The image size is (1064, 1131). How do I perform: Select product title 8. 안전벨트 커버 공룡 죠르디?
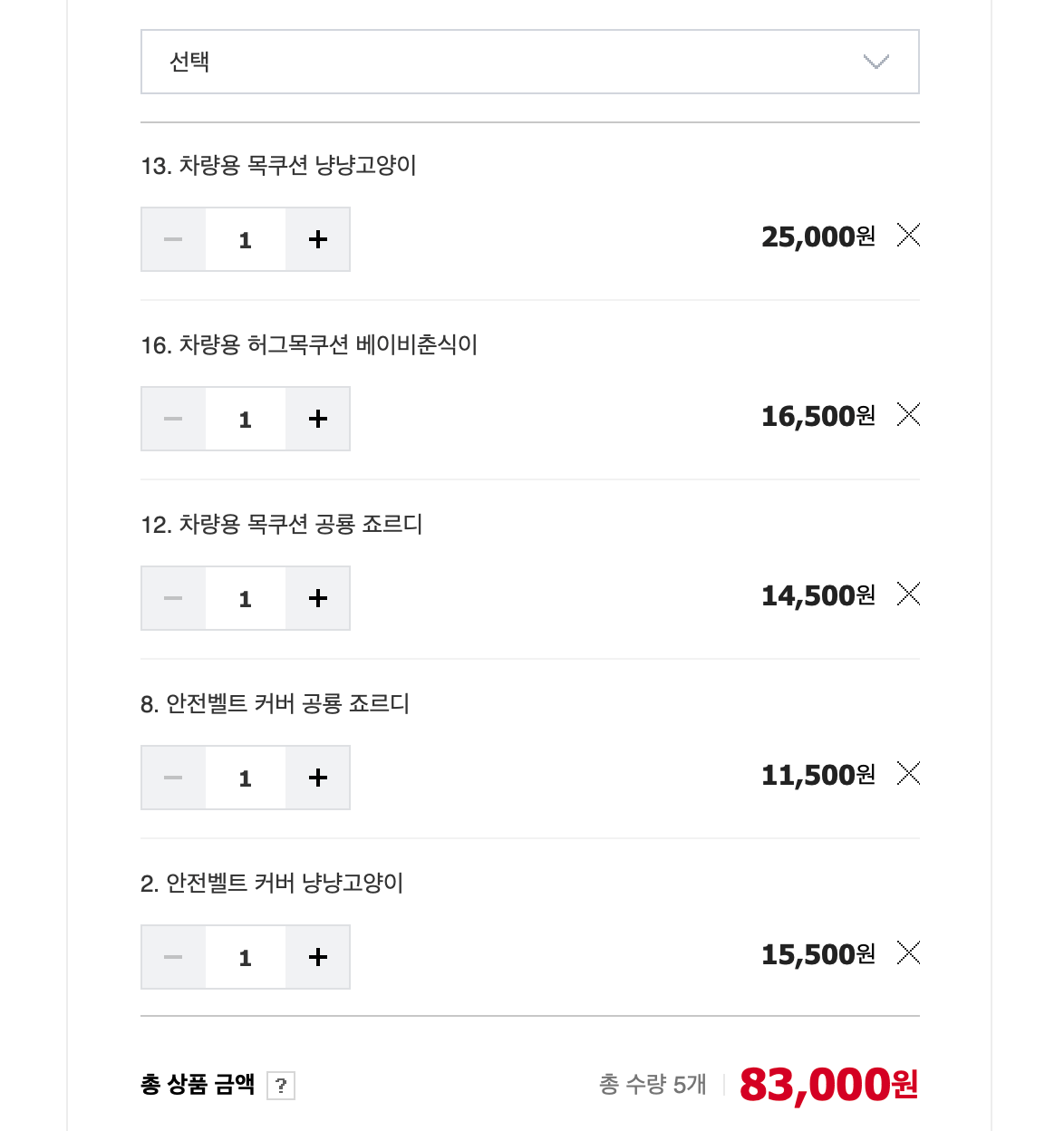(275, 704)
